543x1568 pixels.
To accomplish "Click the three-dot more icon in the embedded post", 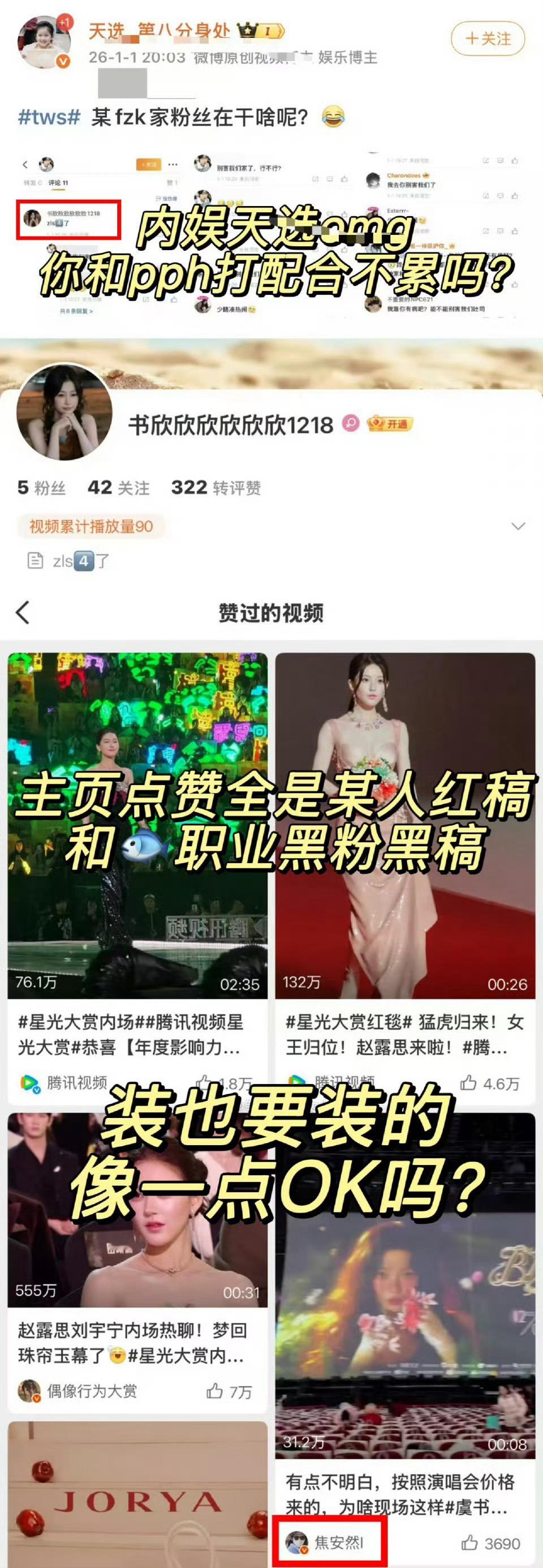I will (172, 163).
